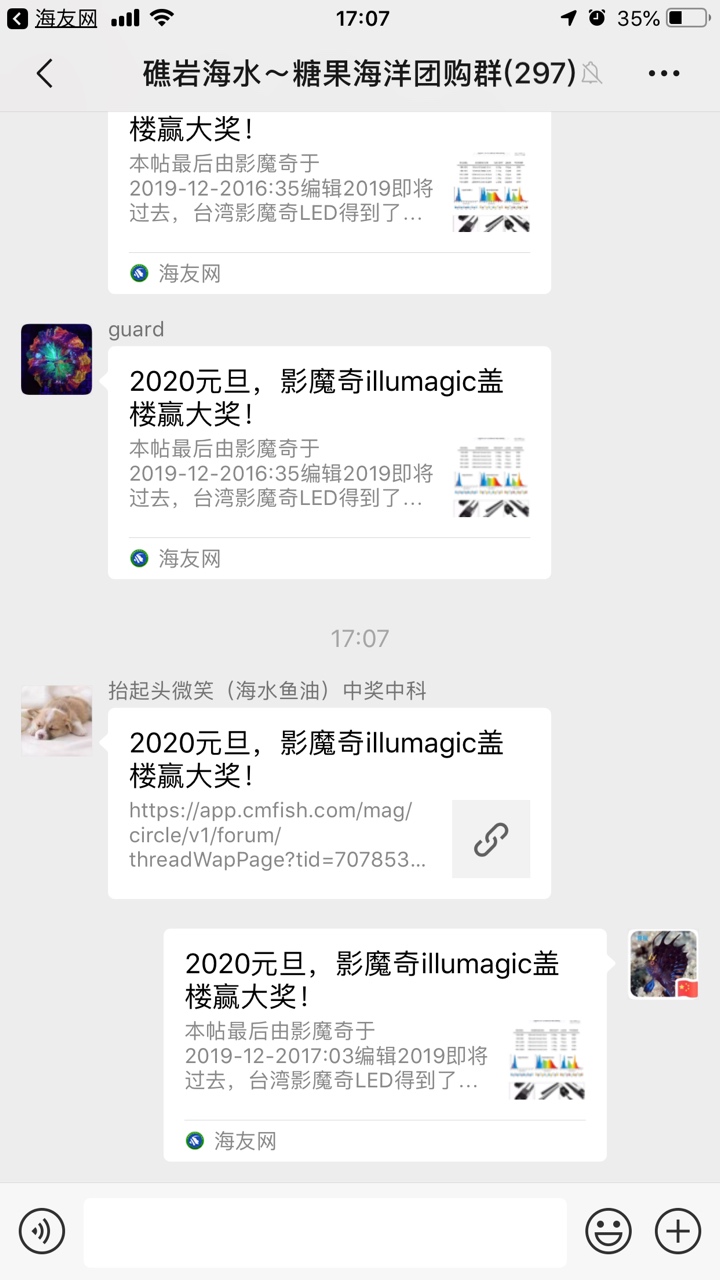Switch to voice message input
720x1280 pixels.
(x=42, y=1230)
